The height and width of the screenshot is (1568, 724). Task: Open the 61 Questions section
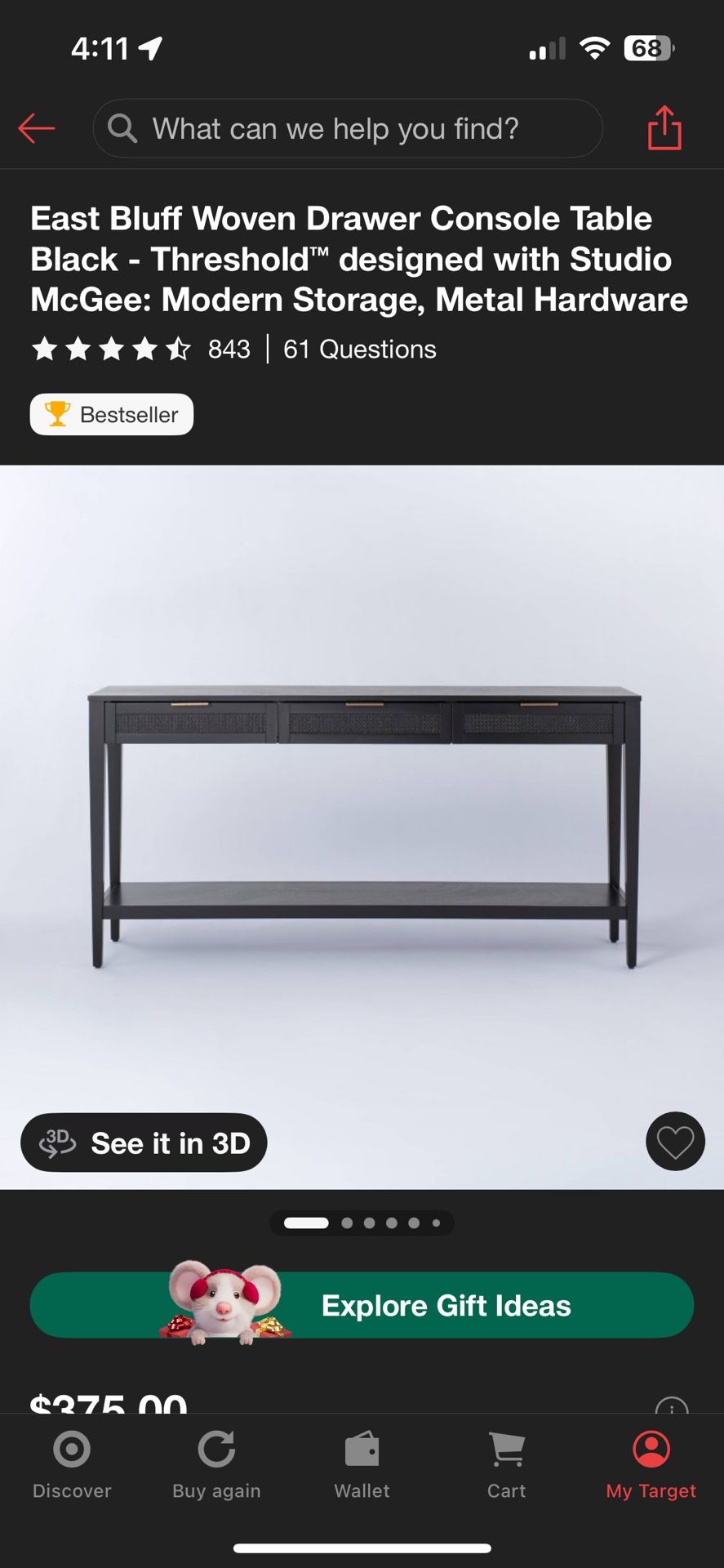coord(358,350)
